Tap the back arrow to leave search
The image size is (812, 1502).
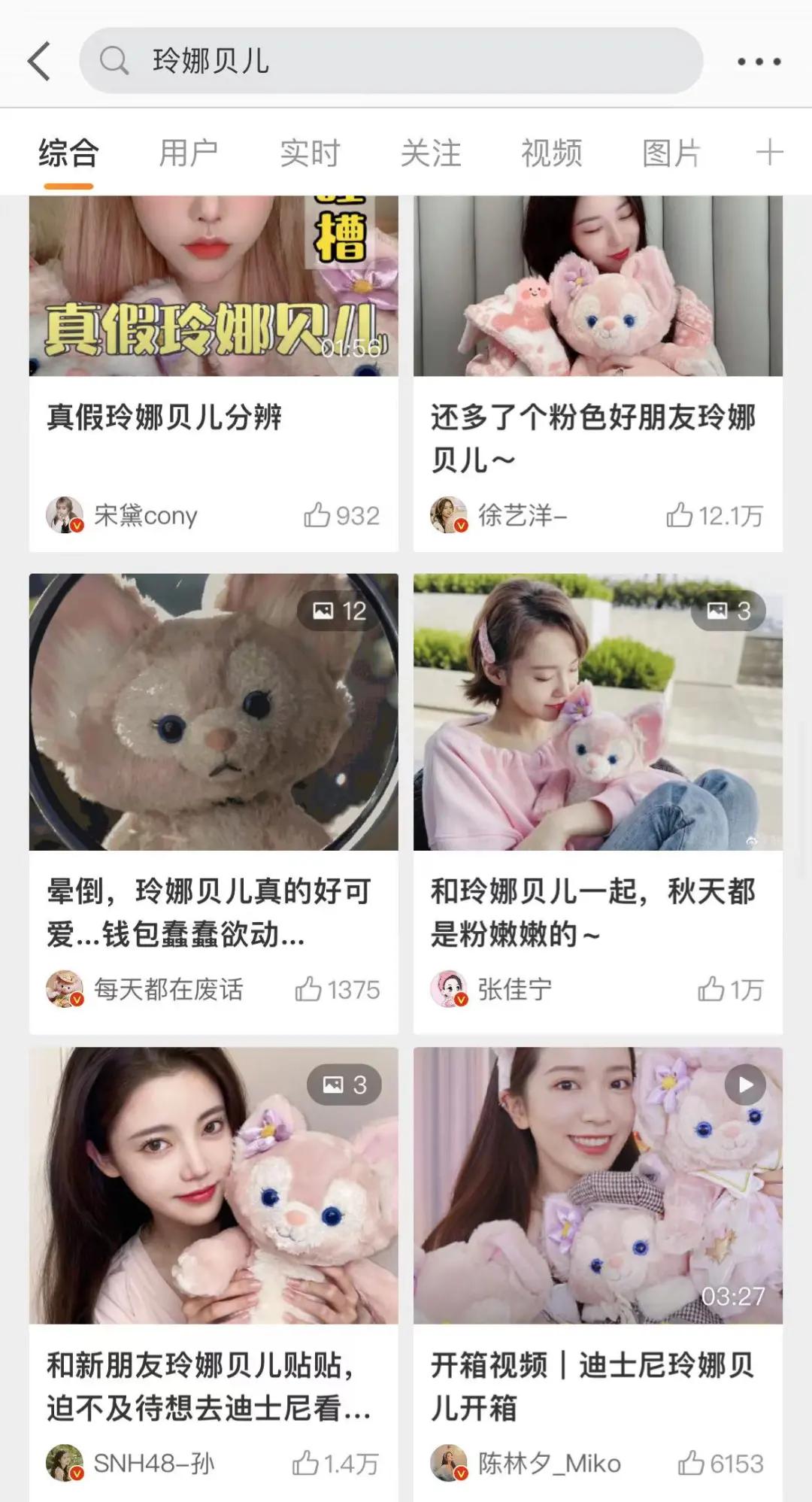point(39,60)
